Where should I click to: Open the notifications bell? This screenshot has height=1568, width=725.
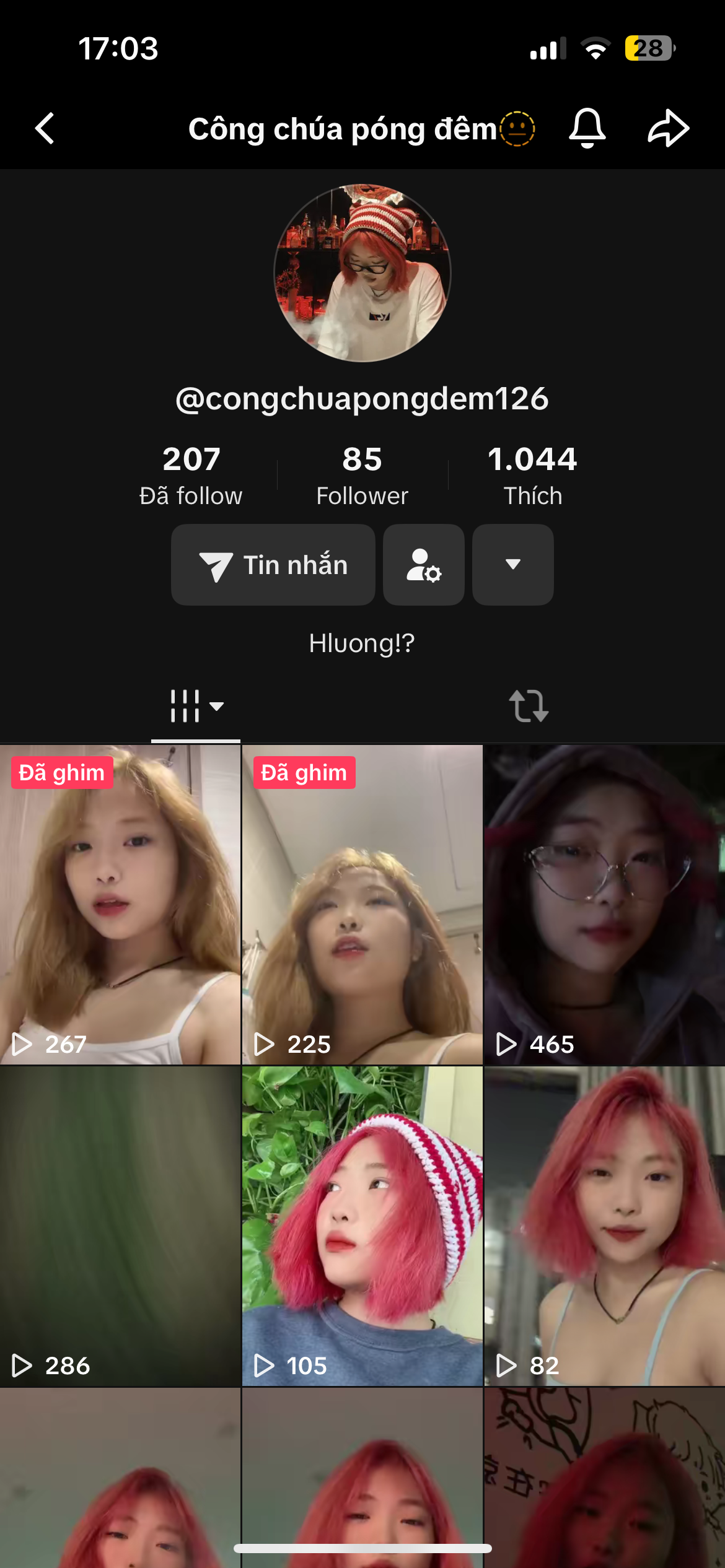(x=587, y=128)
